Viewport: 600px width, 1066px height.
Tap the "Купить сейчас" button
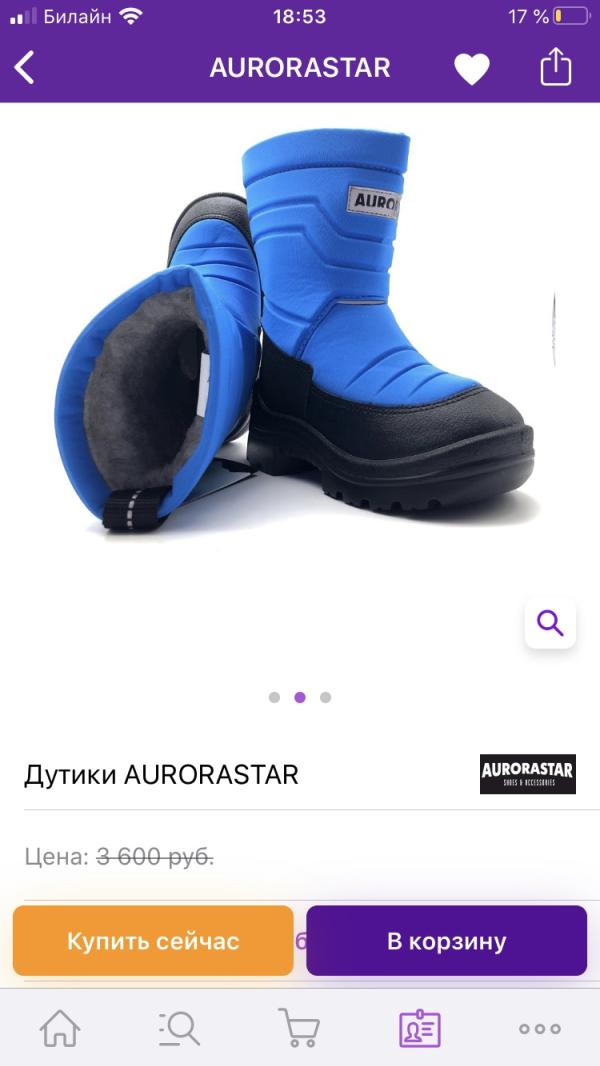pyautogui.click(x=153, y=941)
